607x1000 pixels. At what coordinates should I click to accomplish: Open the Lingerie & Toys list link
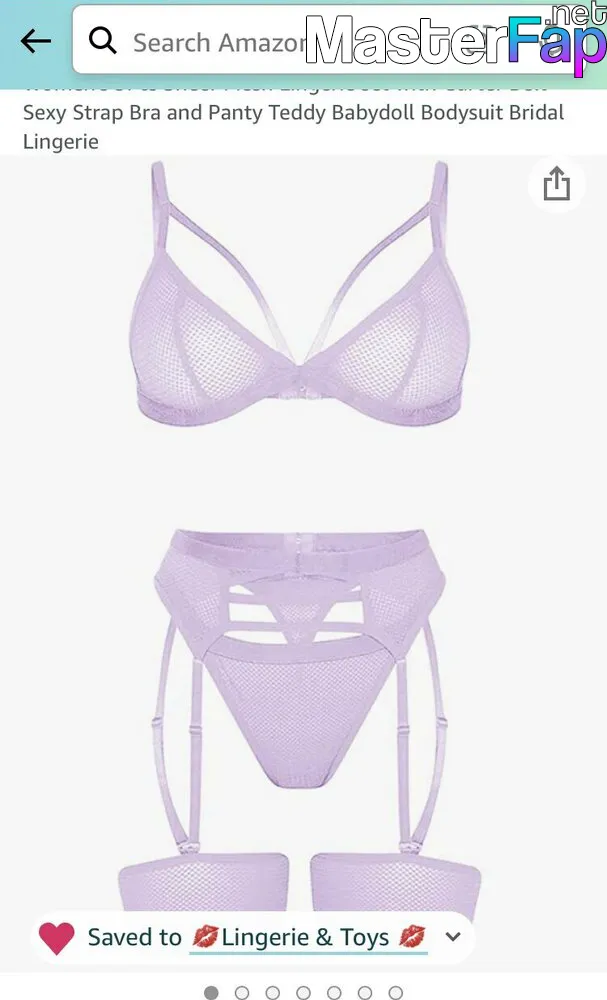click(309, 938)
